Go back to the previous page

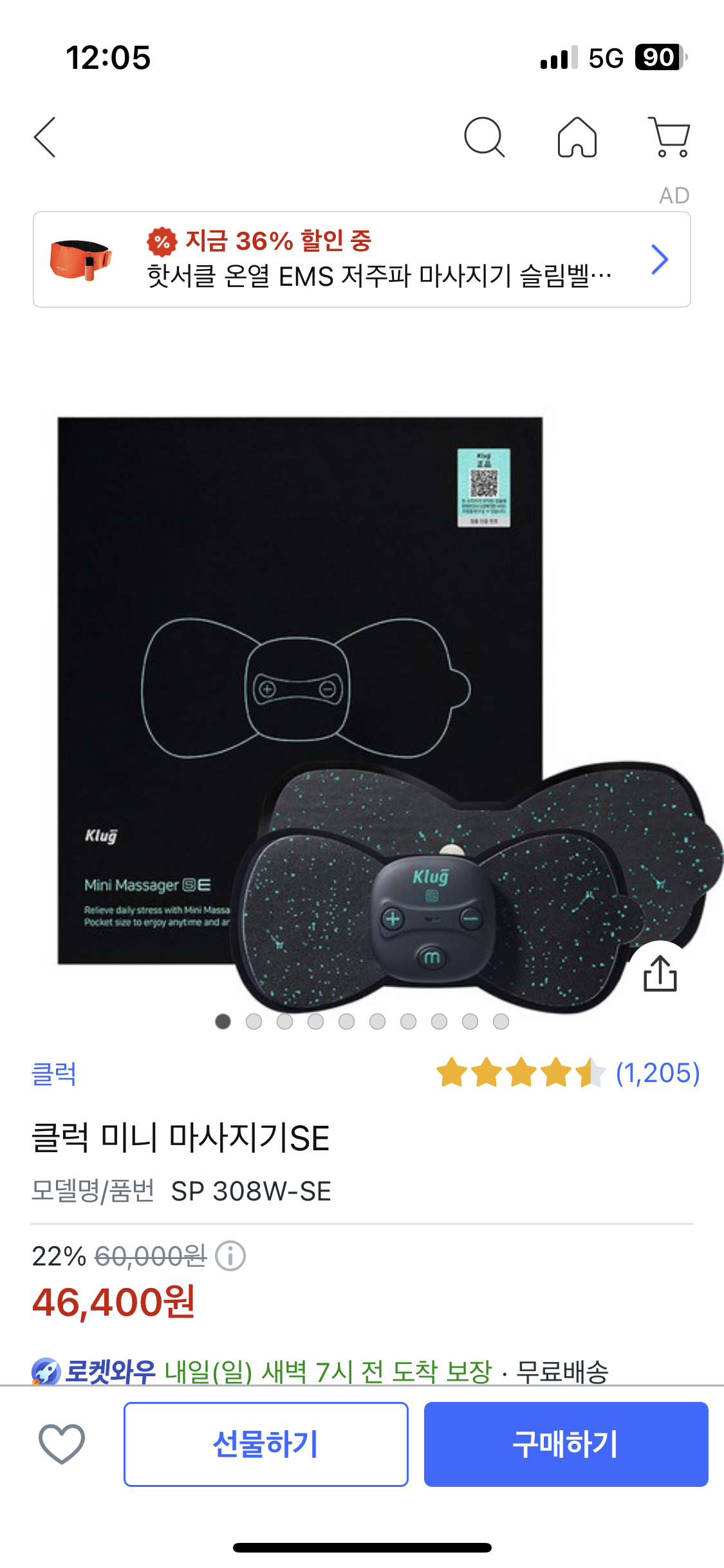[45, 137]
